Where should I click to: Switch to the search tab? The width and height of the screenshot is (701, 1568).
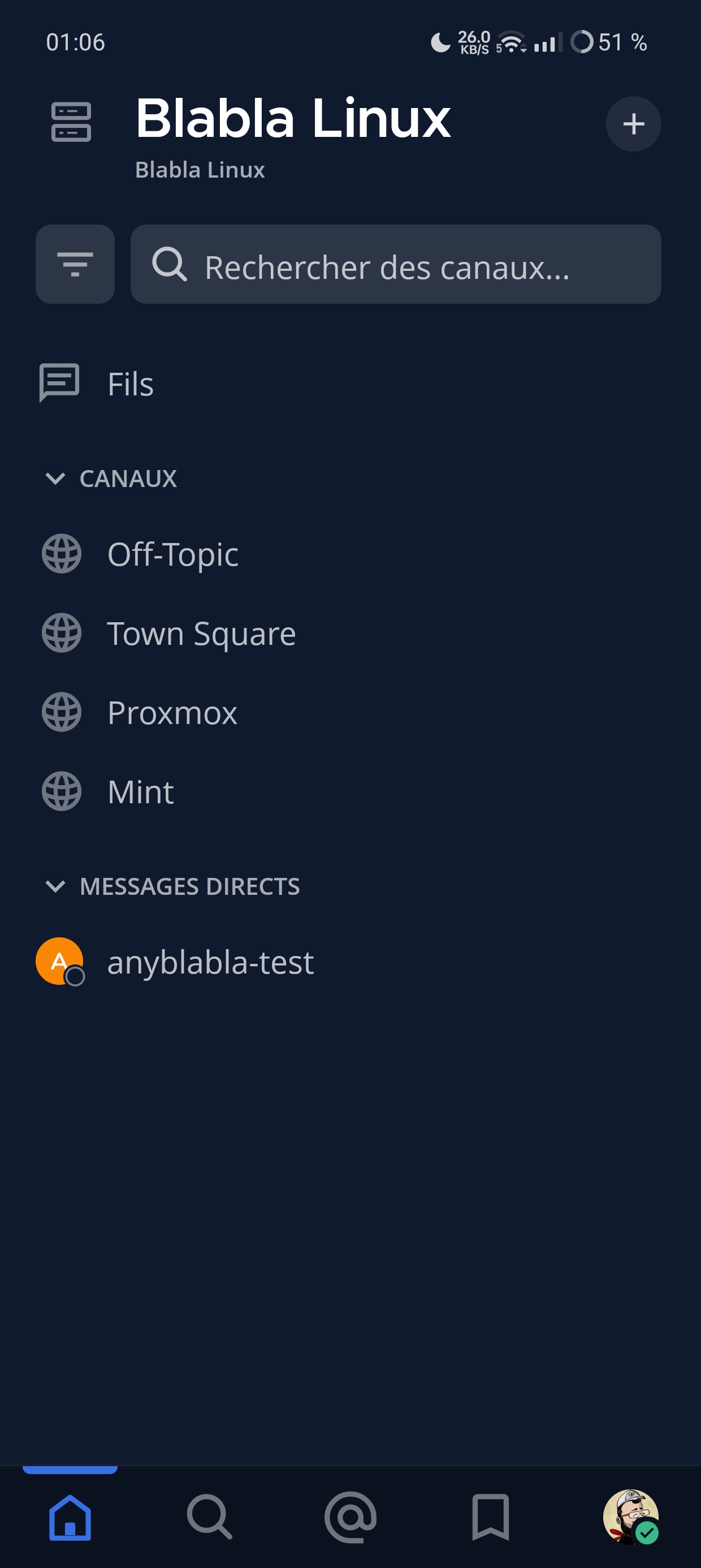click(x=210, y=1518)
